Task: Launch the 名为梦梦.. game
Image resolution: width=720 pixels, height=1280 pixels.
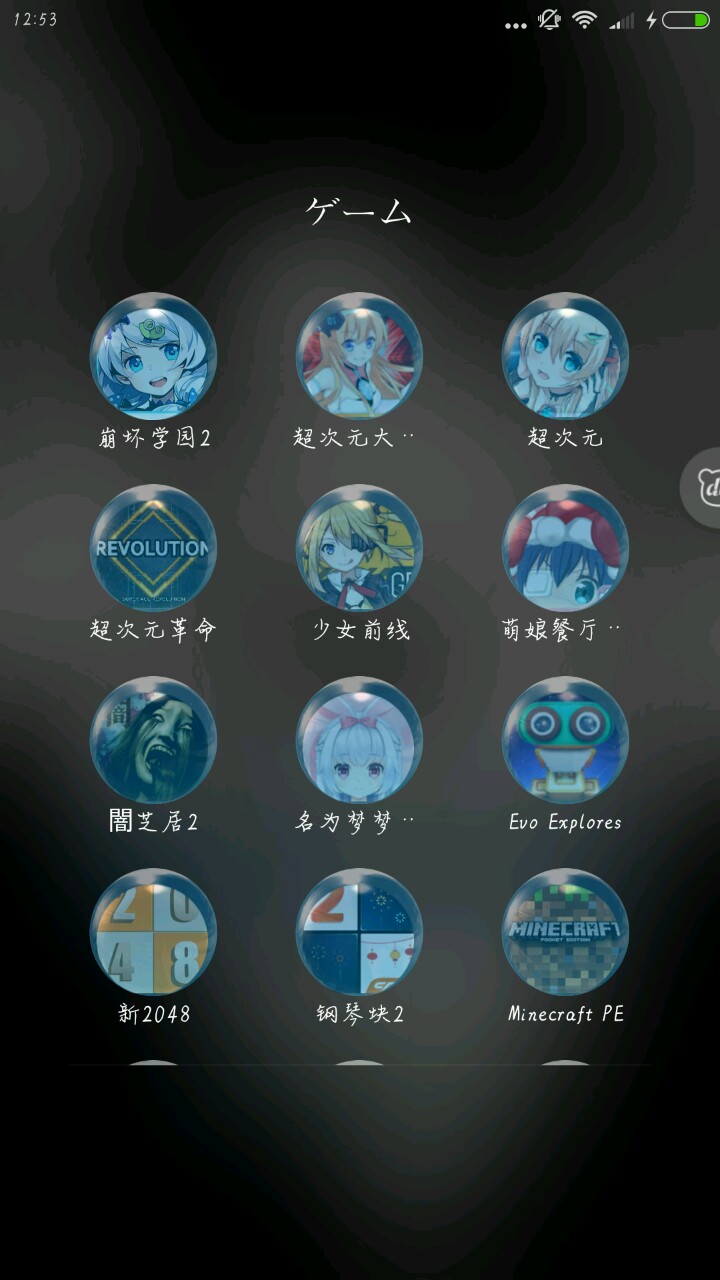Action: click(359, 740)
